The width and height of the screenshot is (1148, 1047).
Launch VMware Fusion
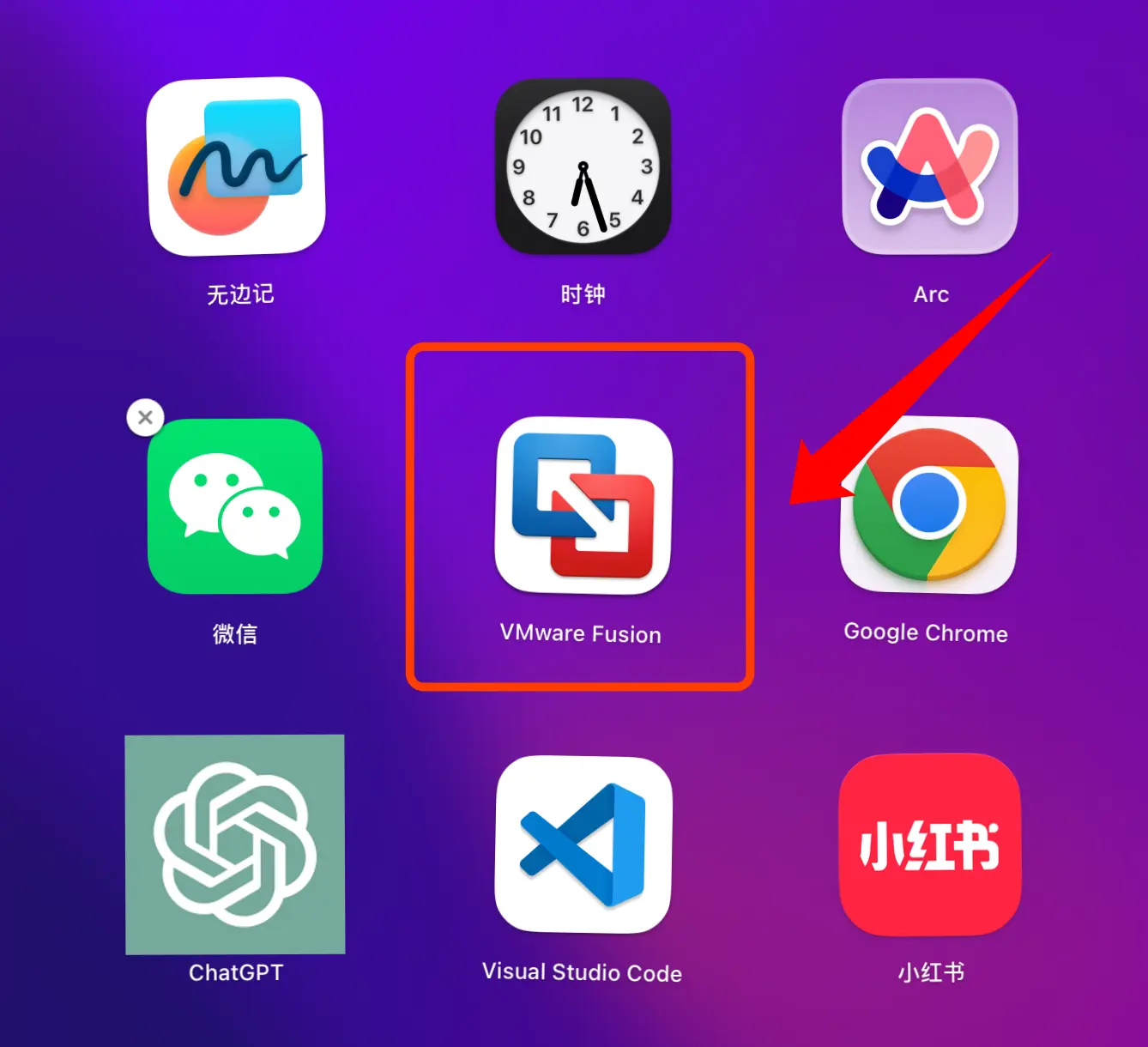(583, 506)
